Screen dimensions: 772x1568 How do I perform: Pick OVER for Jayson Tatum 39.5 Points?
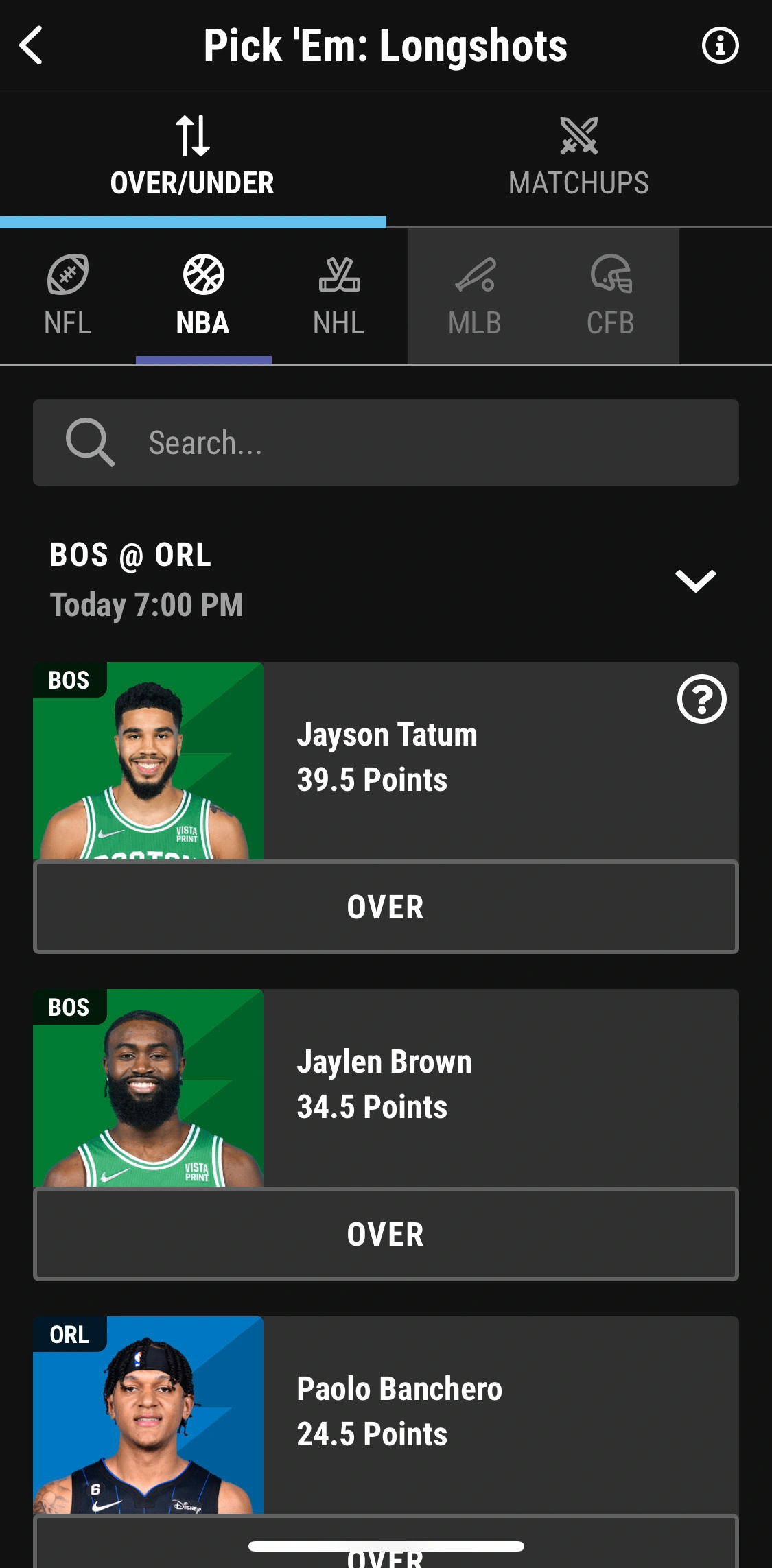pyautogui.click(x=386, y=907)
